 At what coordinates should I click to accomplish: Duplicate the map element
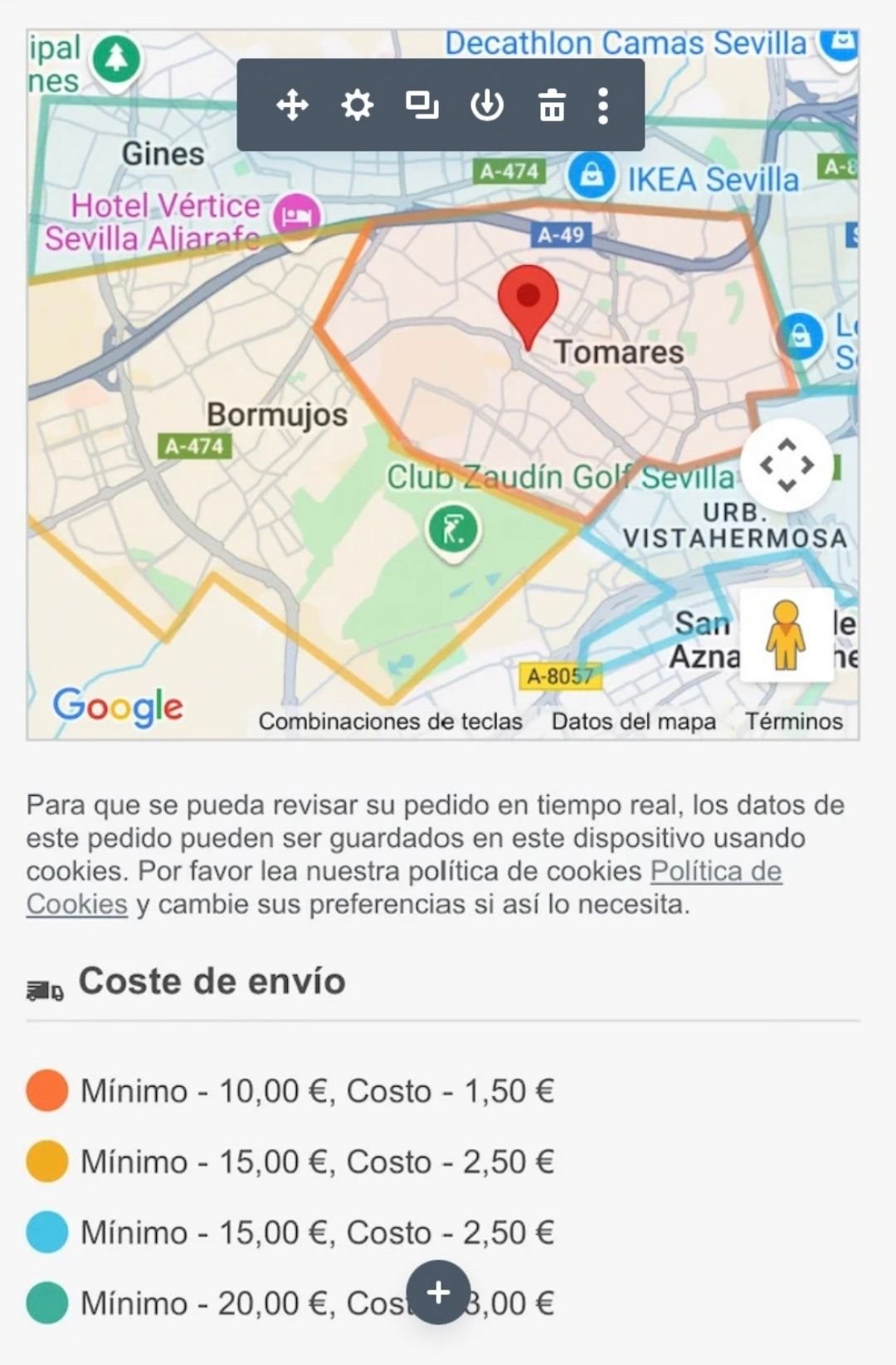(421, 105)
